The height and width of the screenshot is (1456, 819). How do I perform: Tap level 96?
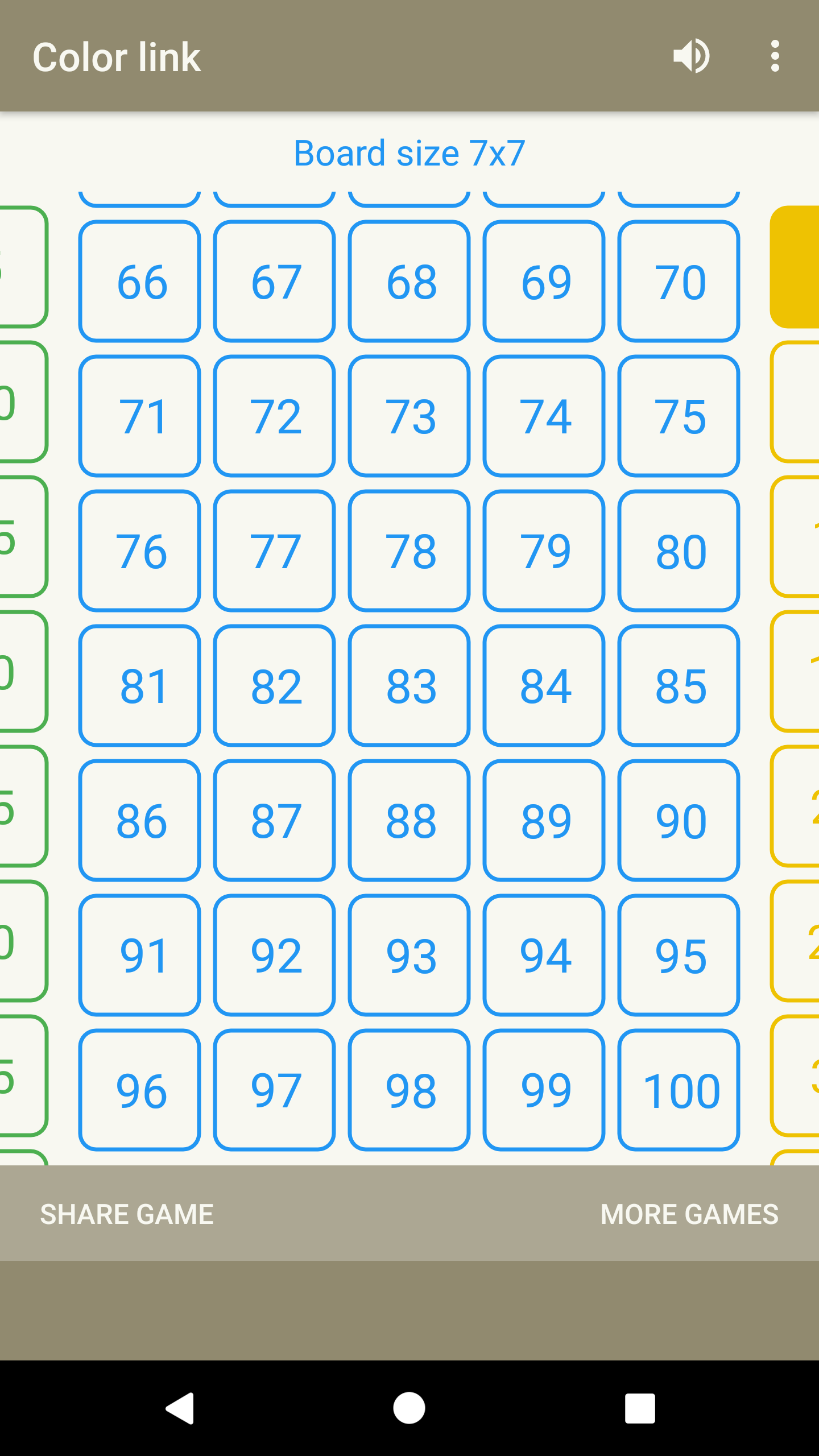click(140, 1090)
